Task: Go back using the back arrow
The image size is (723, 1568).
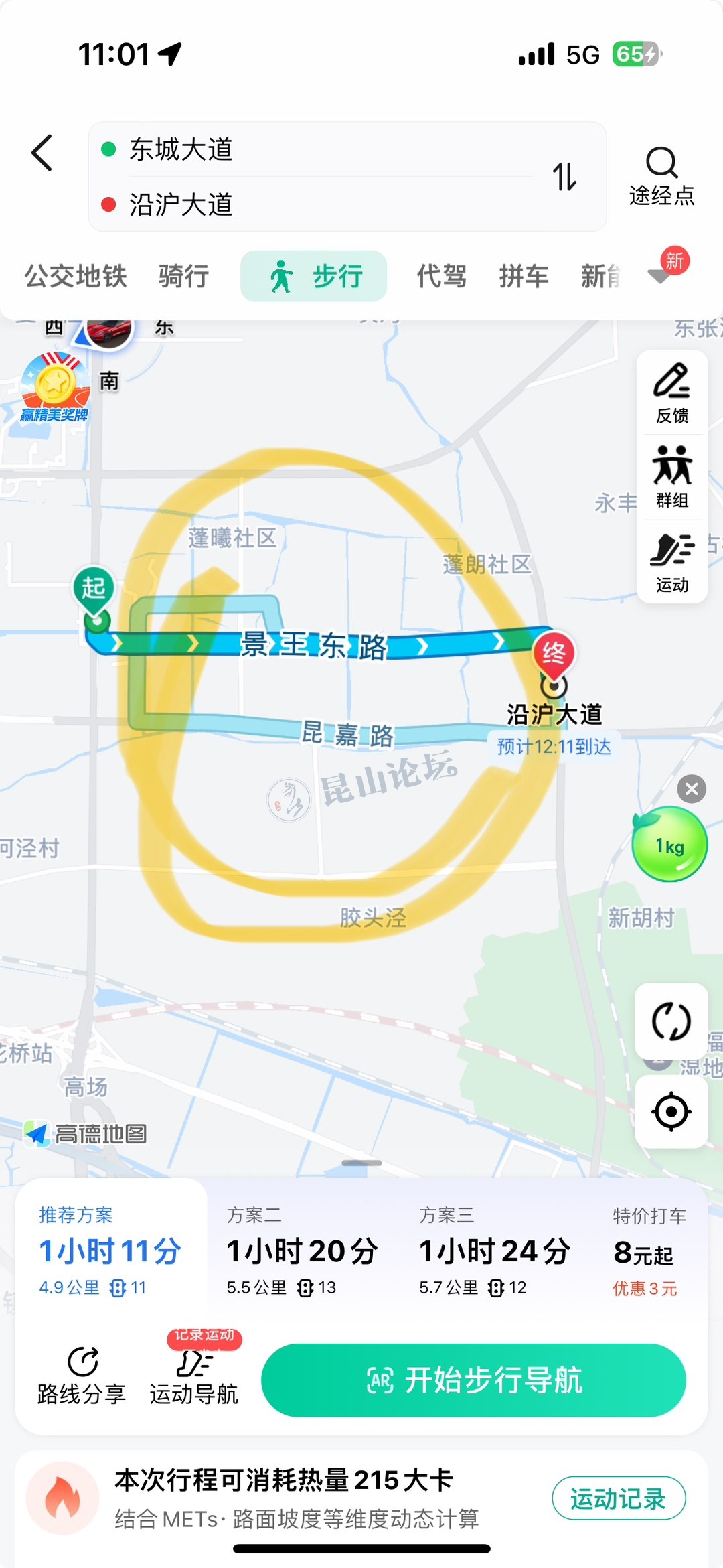Action: click(42, 153)
